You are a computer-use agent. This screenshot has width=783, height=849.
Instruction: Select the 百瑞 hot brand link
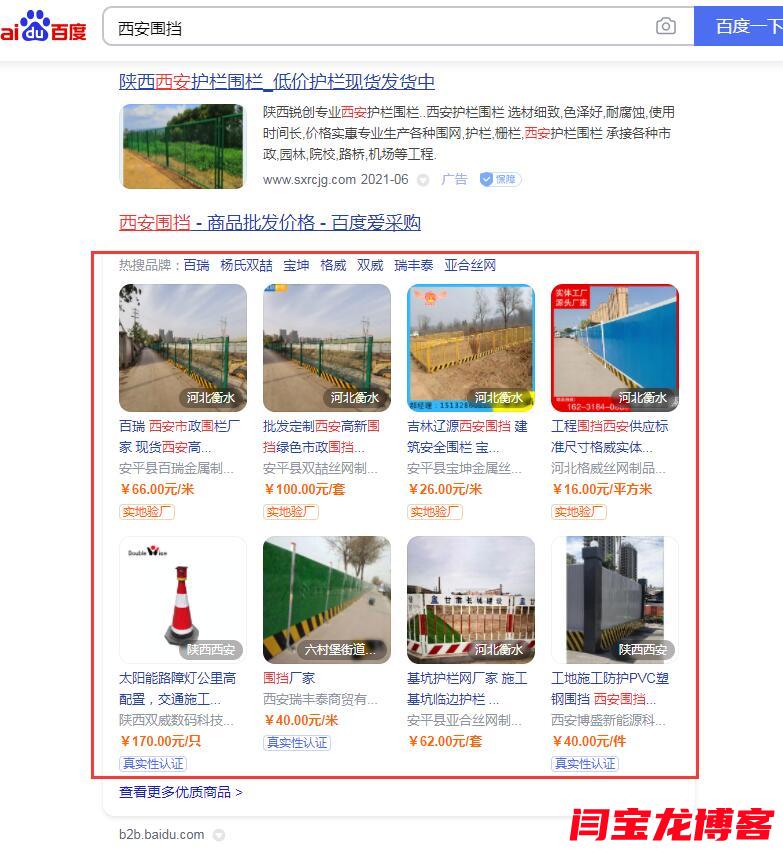tap(196, 265)
